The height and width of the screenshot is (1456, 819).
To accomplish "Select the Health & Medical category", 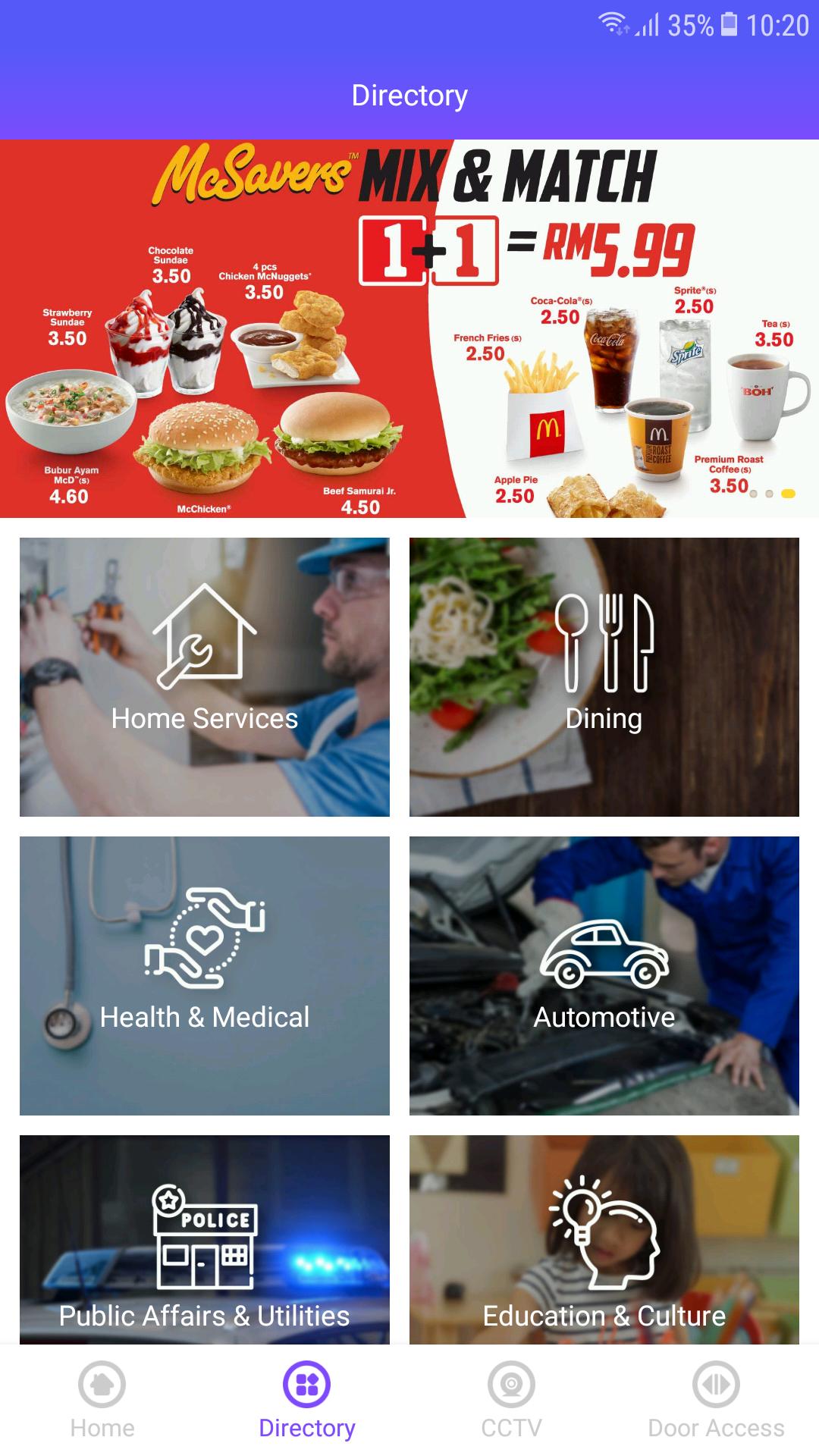I will coord(205,975).
